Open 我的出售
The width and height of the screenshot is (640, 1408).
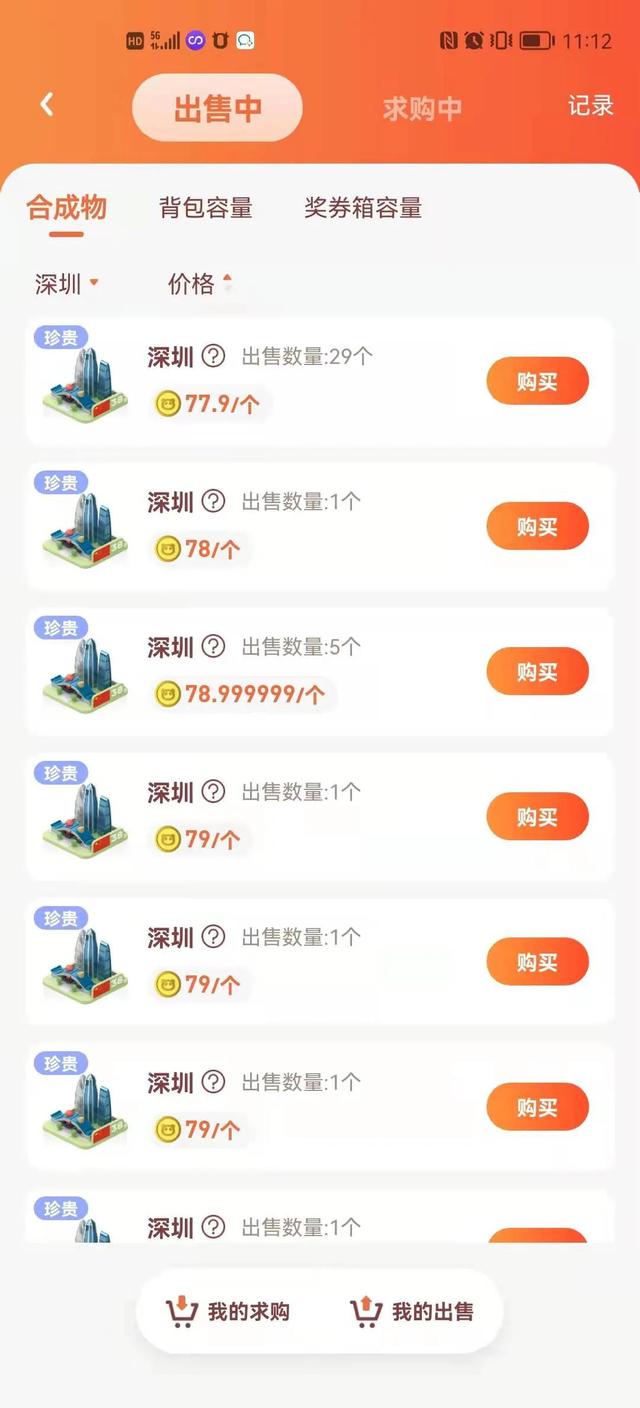point(412,1311)
